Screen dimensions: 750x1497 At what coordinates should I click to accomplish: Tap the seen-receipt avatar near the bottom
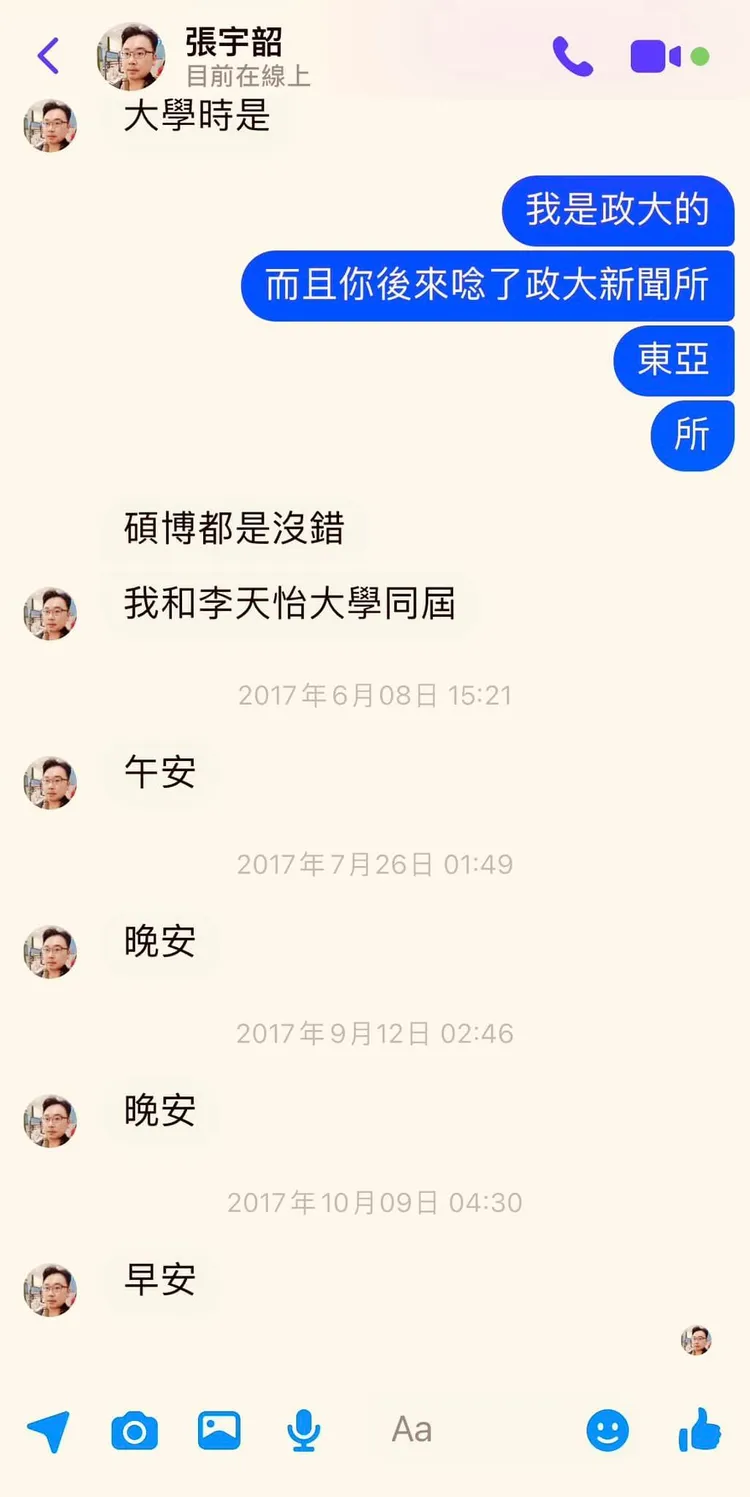(x=696, y=1341)
